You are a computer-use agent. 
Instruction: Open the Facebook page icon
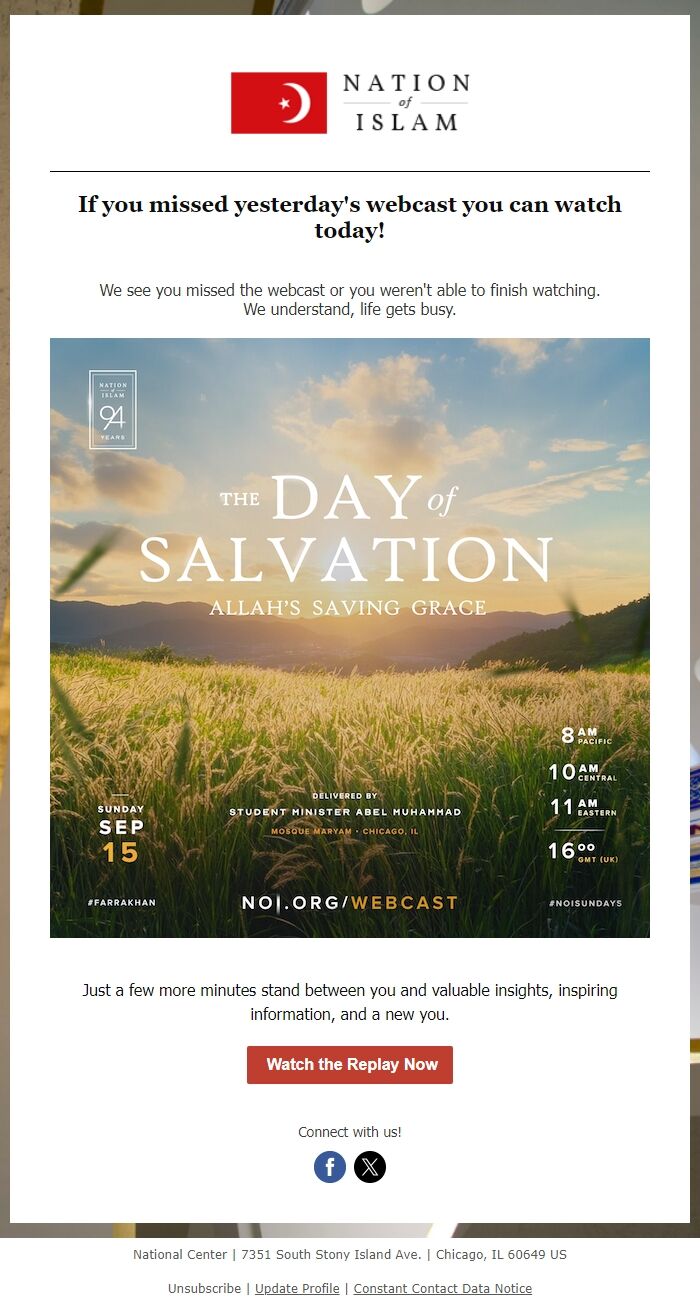pos(330,1167)
